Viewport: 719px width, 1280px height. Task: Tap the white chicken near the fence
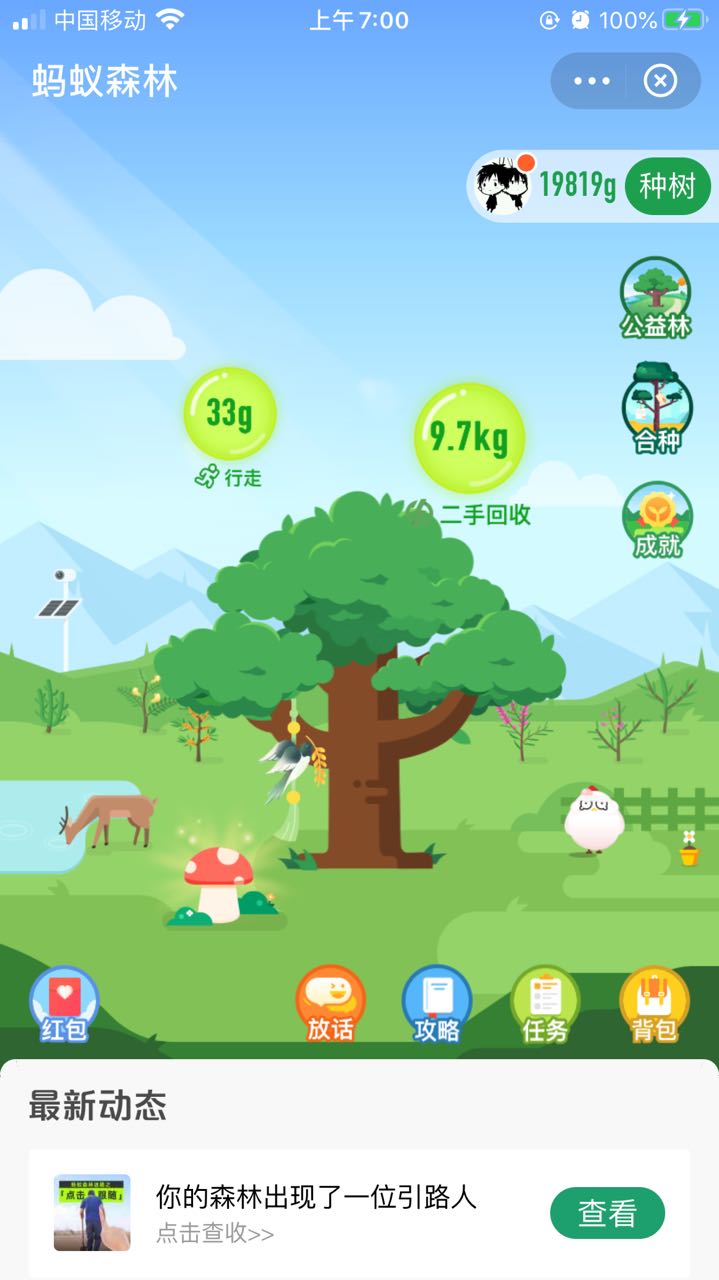click(x=594, y=820)
